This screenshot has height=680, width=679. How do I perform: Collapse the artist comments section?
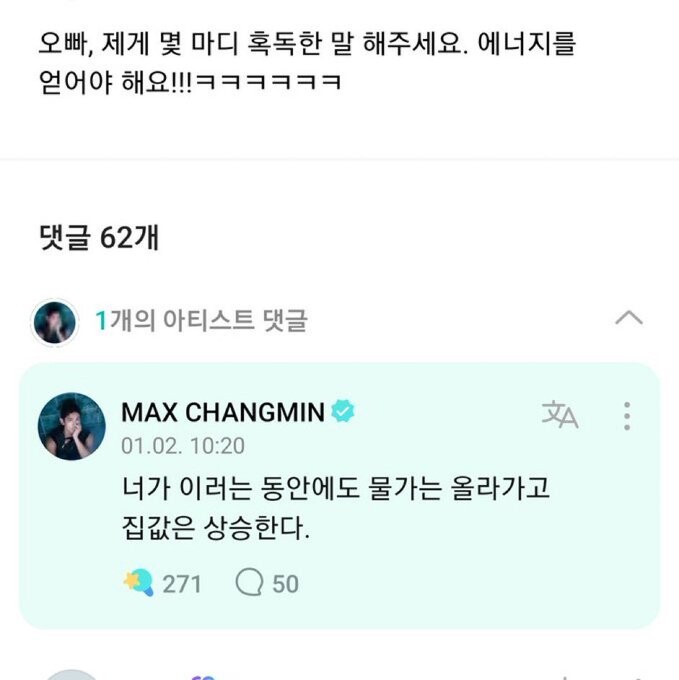pos(628,320)
